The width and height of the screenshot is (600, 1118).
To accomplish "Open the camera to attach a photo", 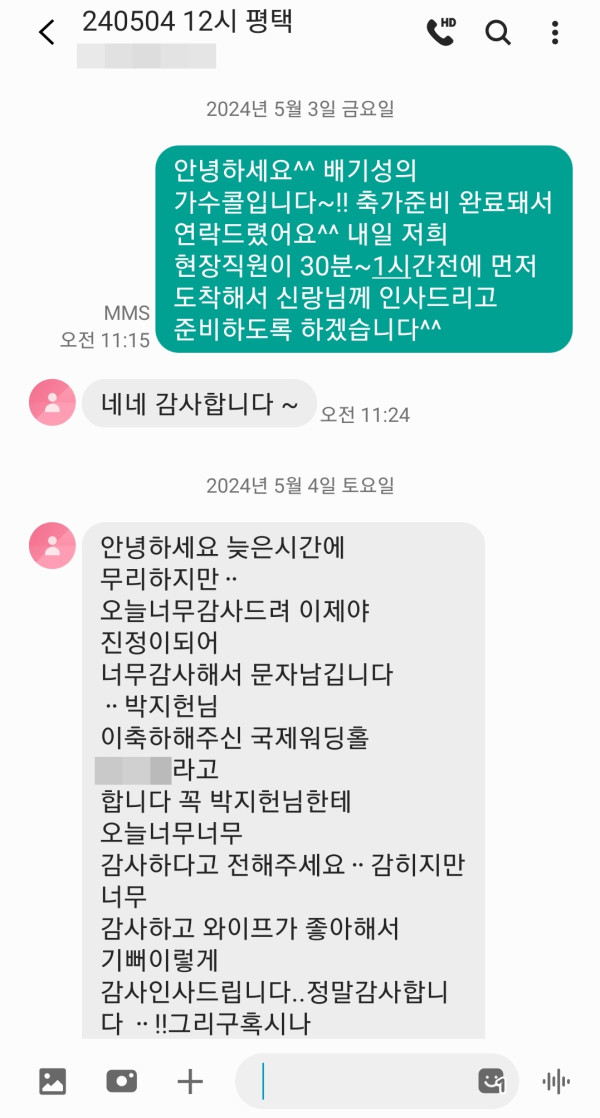I will (121, 1080).
